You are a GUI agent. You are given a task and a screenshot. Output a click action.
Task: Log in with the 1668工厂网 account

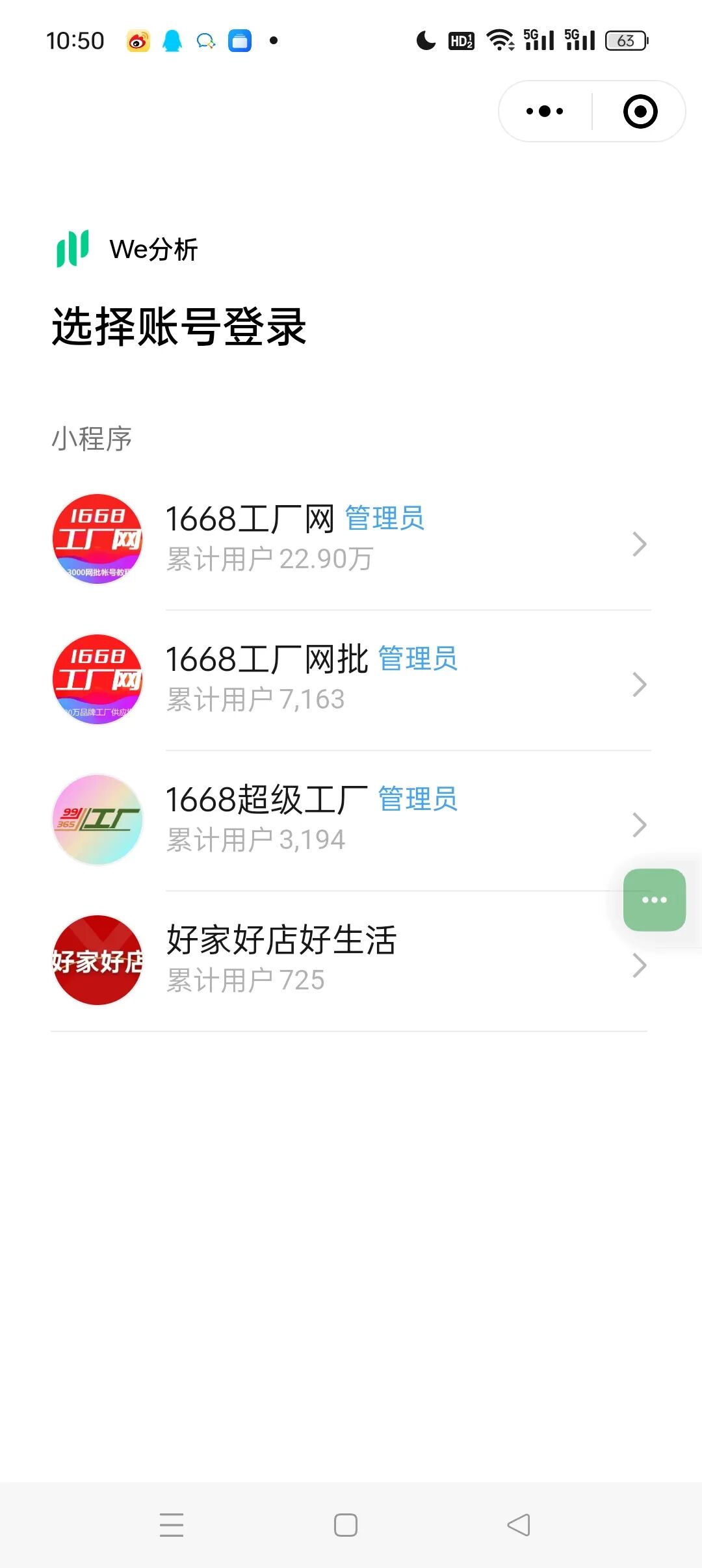(x=351, y=540)
